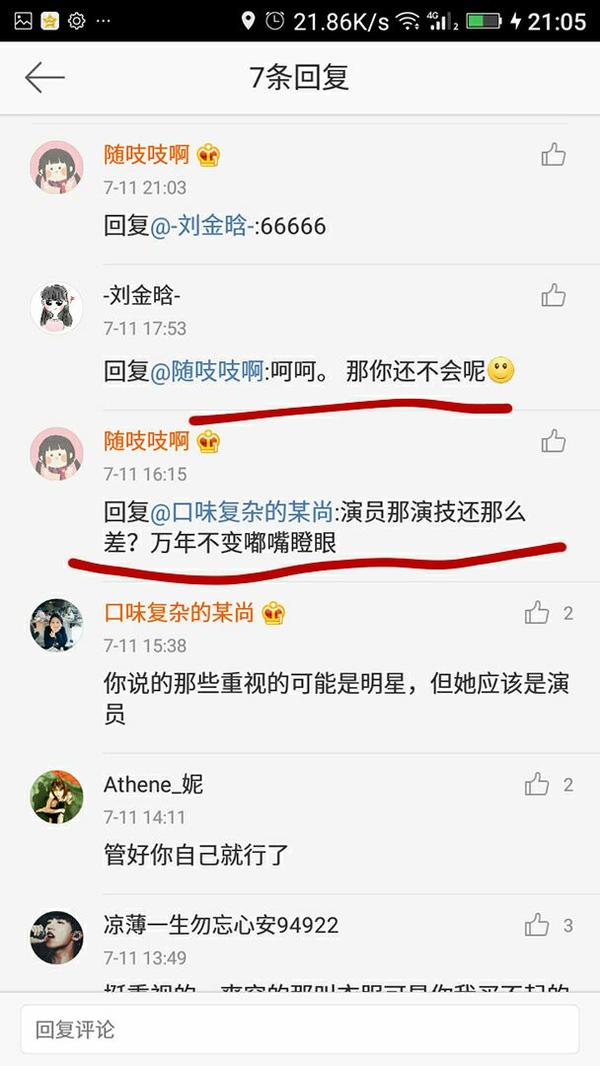Open @口味复杂的某尚 mention link
The width and height of the screenshot is (600, 1066).
[241, 512]
